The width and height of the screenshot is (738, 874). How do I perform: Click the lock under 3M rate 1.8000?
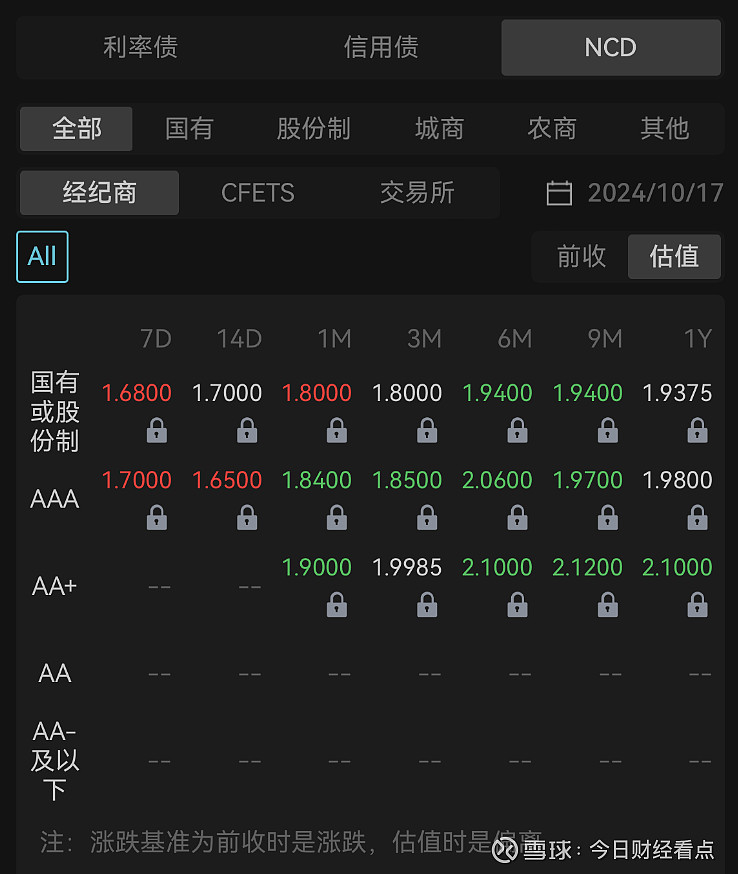click(x=427, y=430)
